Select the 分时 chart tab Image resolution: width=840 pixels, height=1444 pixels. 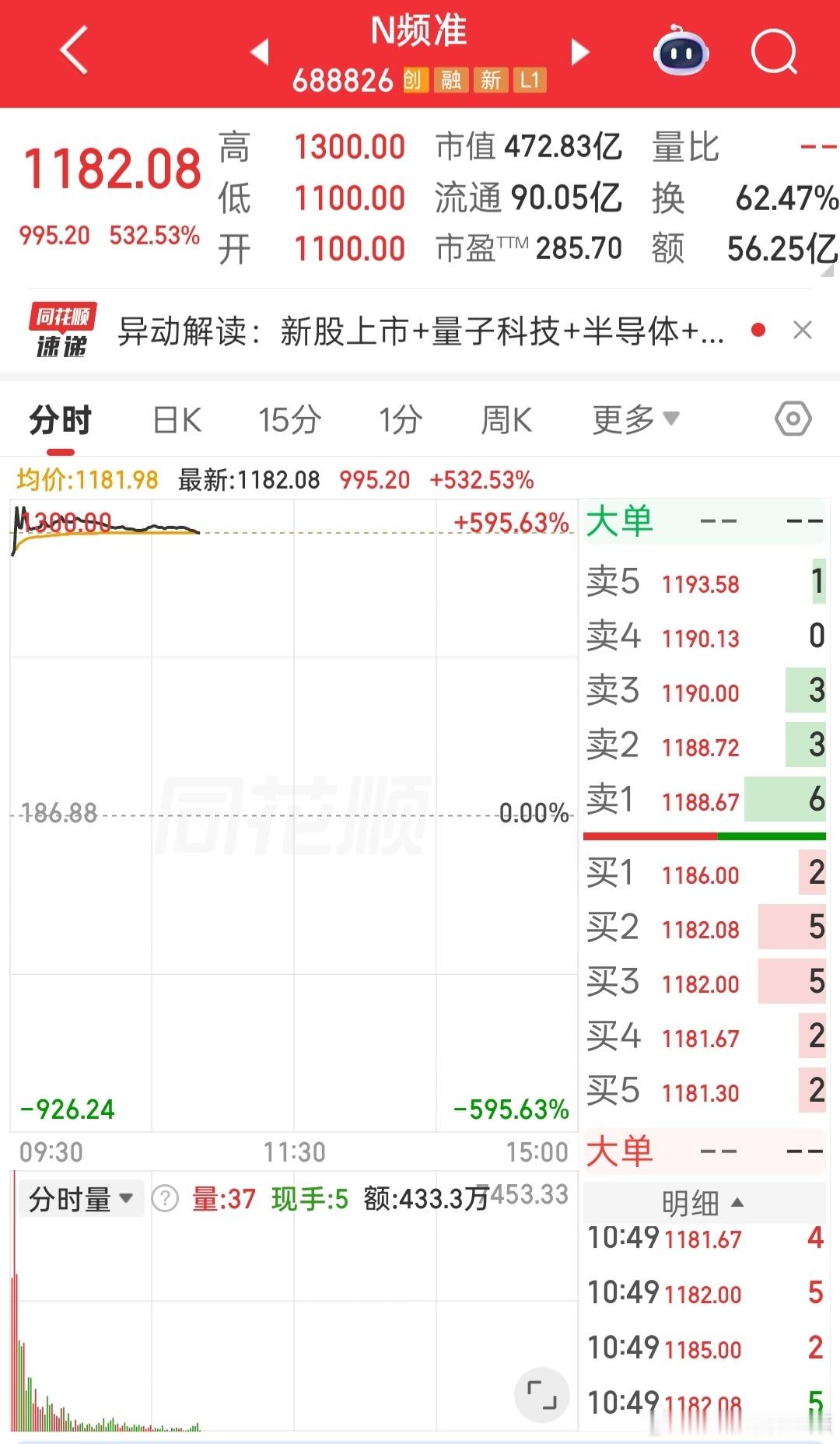pos(61,420)
